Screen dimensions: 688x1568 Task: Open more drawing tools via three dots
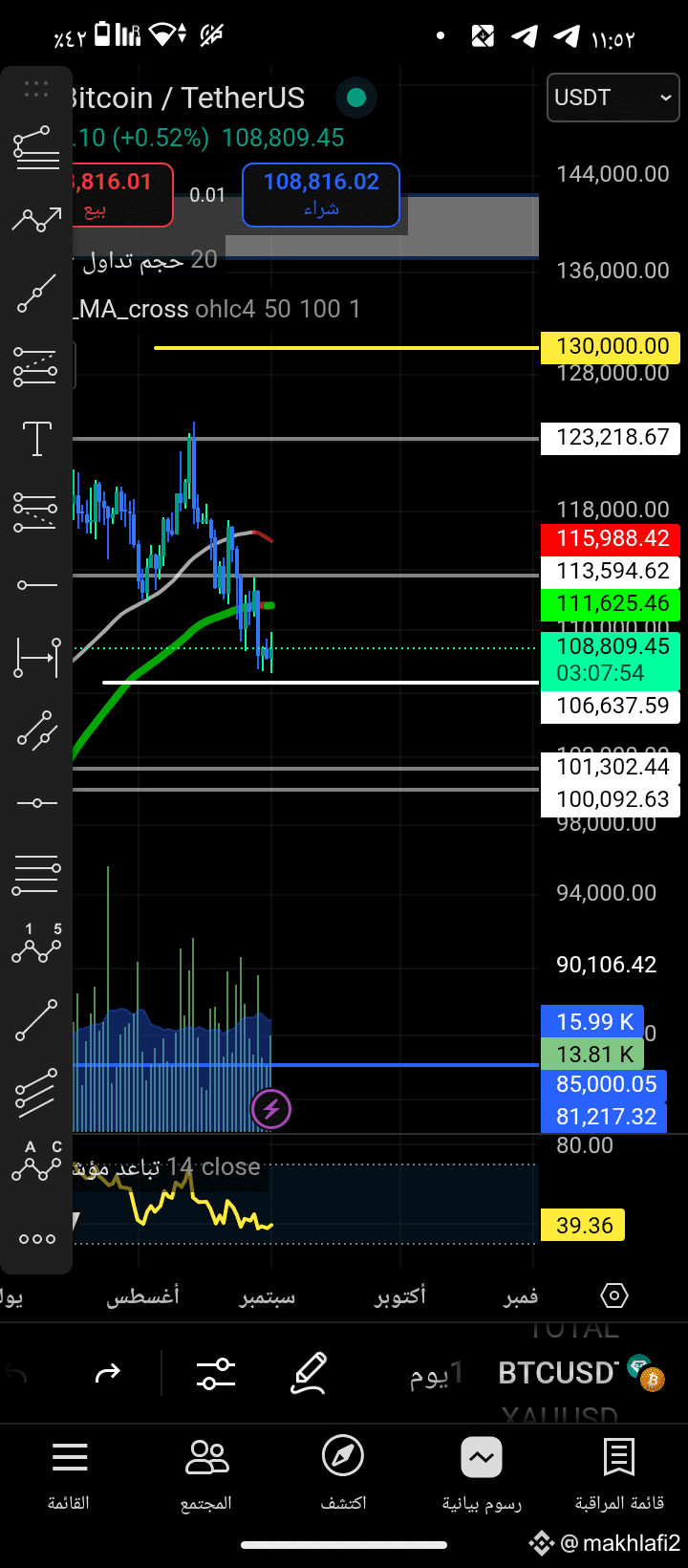pyautogui.click(x=36, y=1239)
